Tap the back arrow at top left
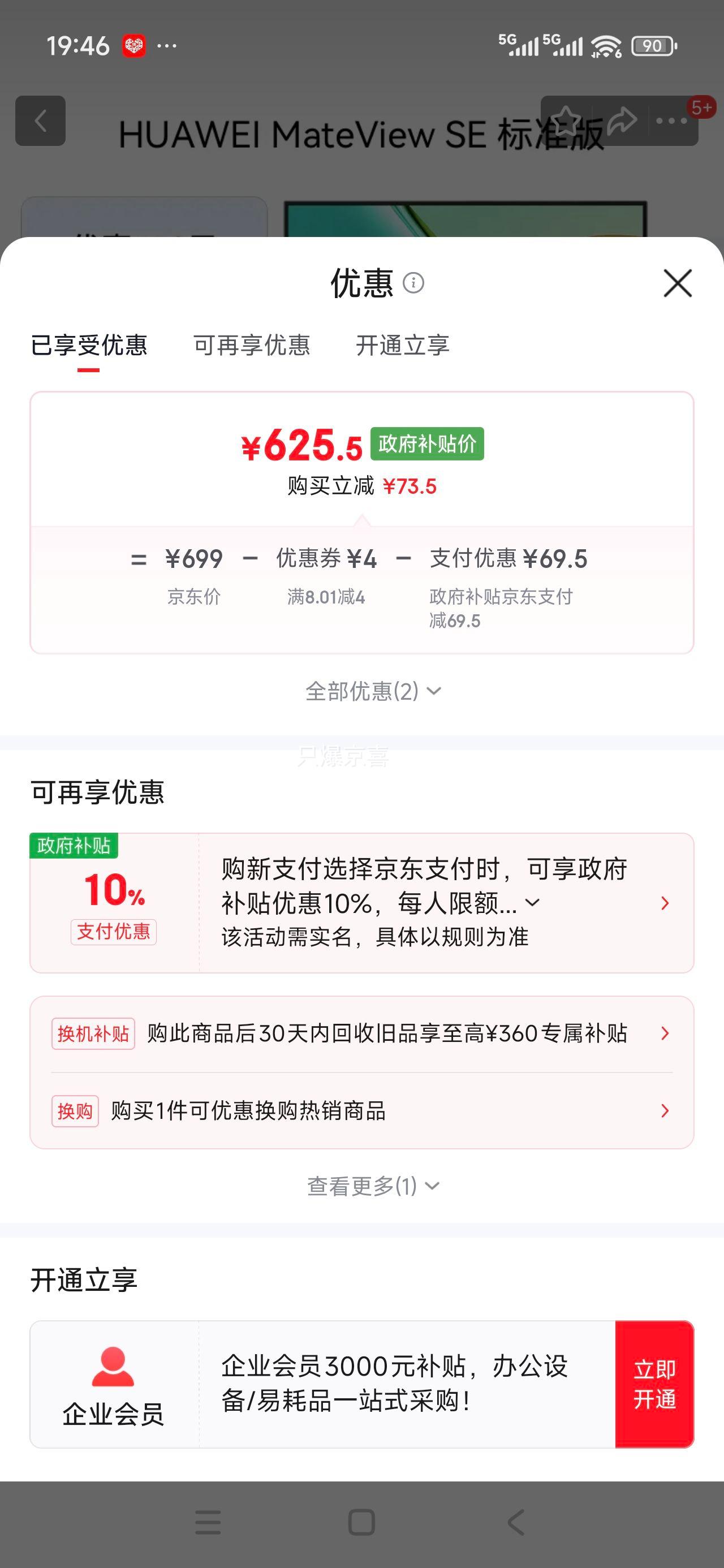The image size is (724, 1568). [41, 122]
